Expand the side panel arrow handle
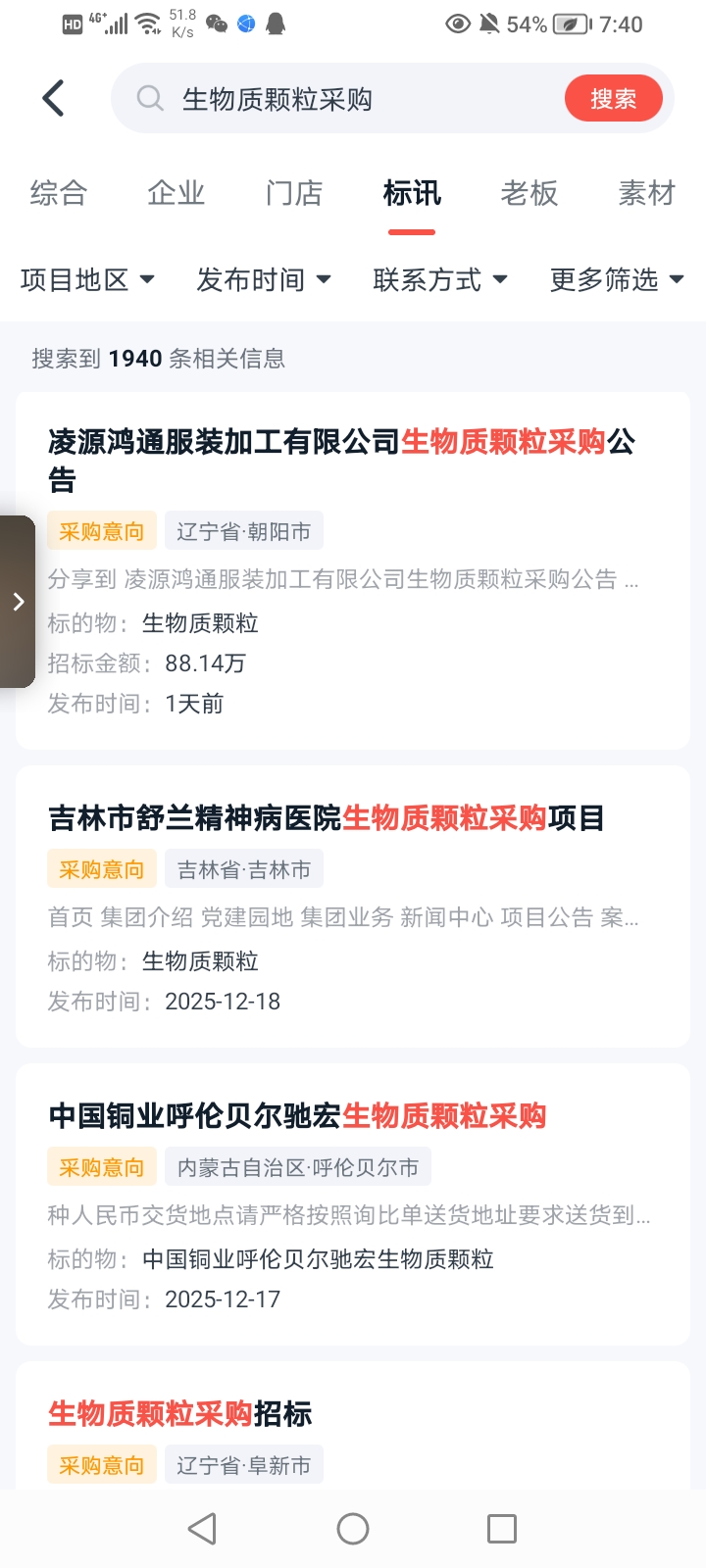The height and width of the screenshot is (1568, 706). click(18, 602)
